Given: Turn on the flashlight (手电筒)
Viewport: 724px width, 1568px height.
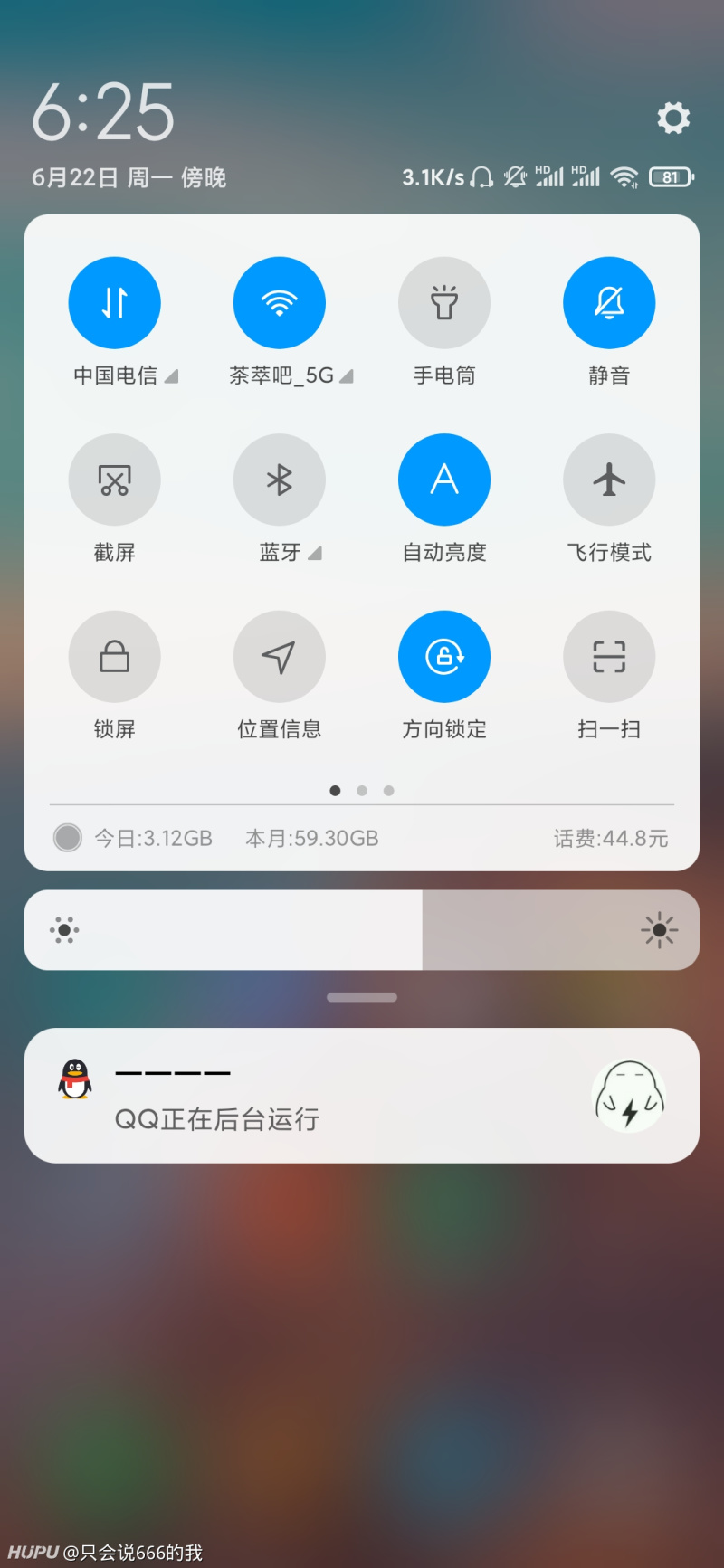Looking at the screenshot, I should click(443, 302).
